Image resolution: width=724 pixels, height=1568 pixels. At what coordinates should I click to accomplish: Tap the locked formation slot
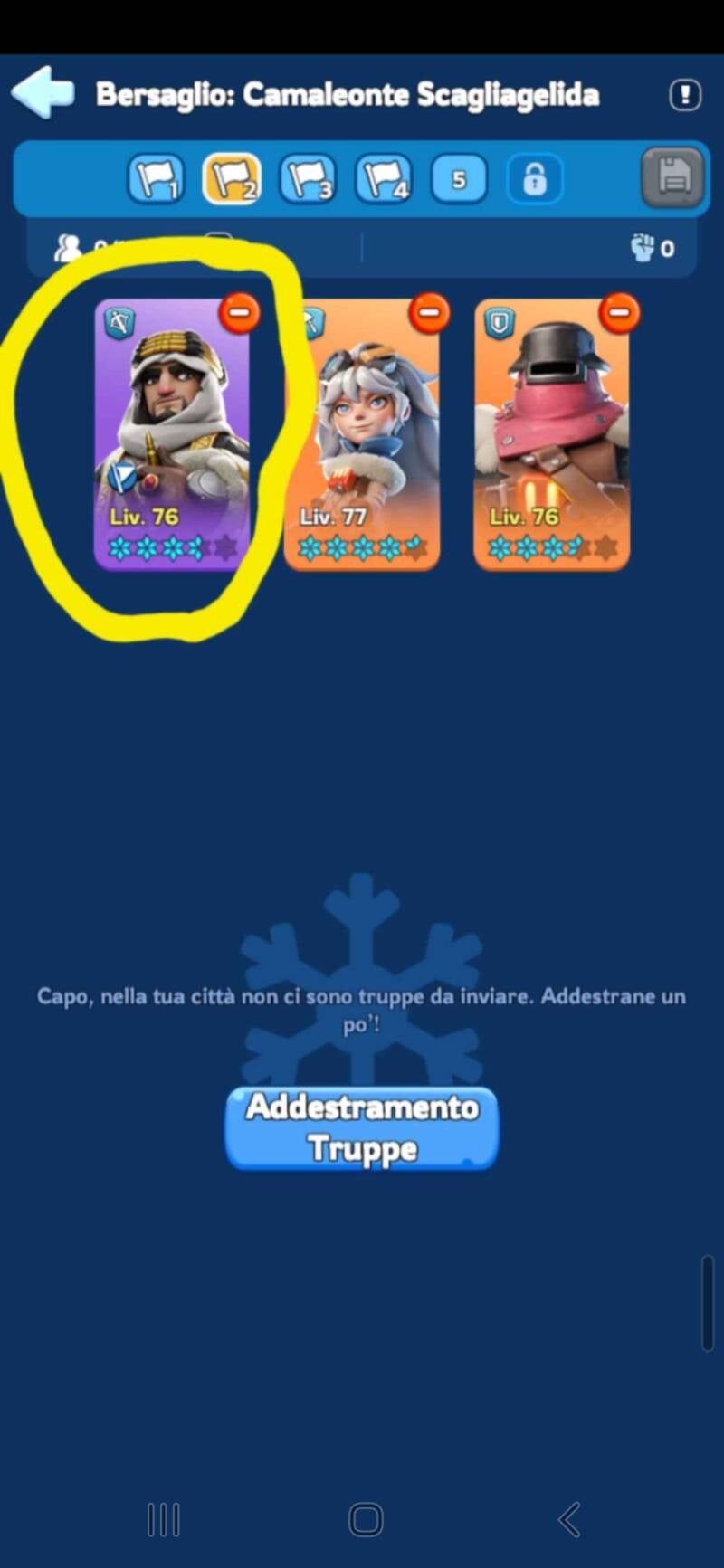click(x=534, y=179)
